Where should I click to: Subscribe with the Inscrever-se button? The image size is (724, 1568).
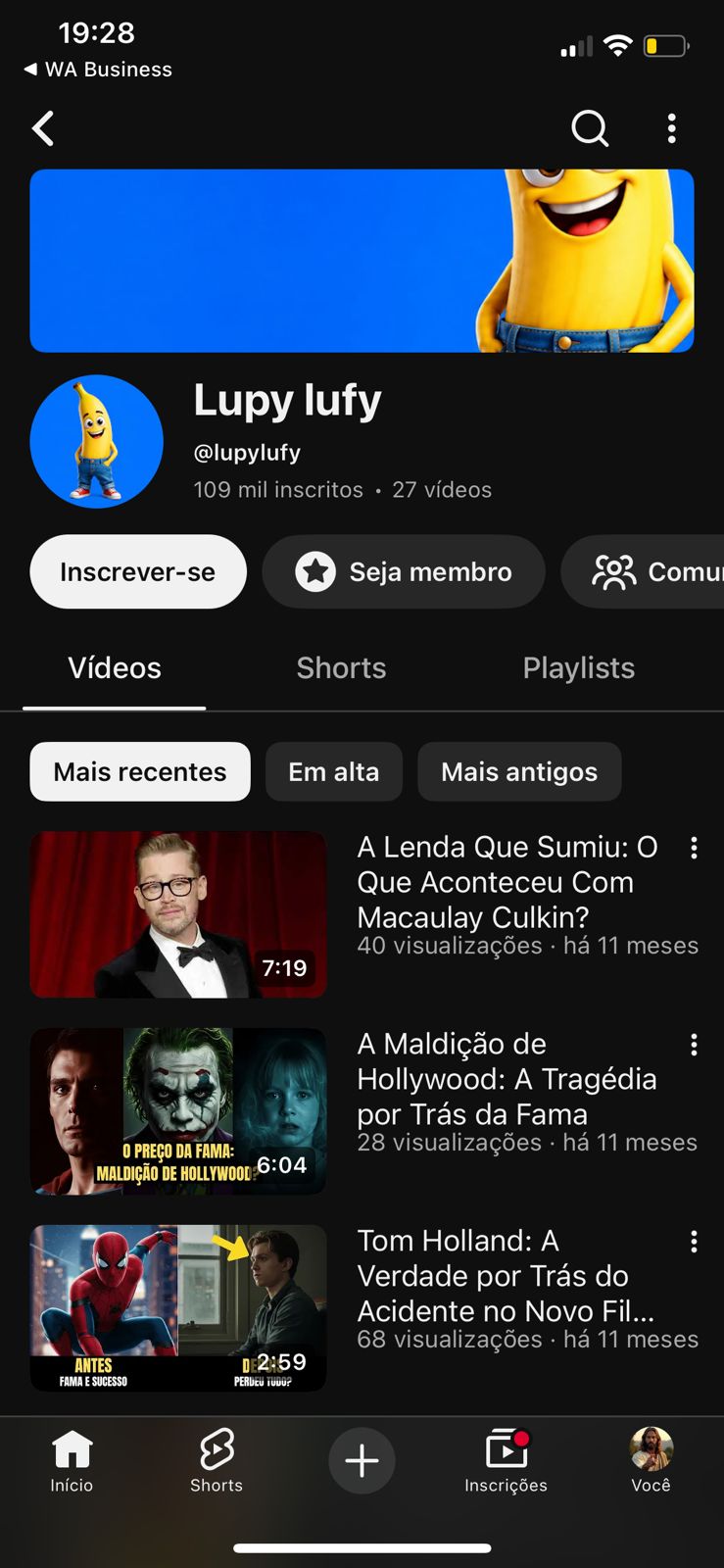[138, 571]
